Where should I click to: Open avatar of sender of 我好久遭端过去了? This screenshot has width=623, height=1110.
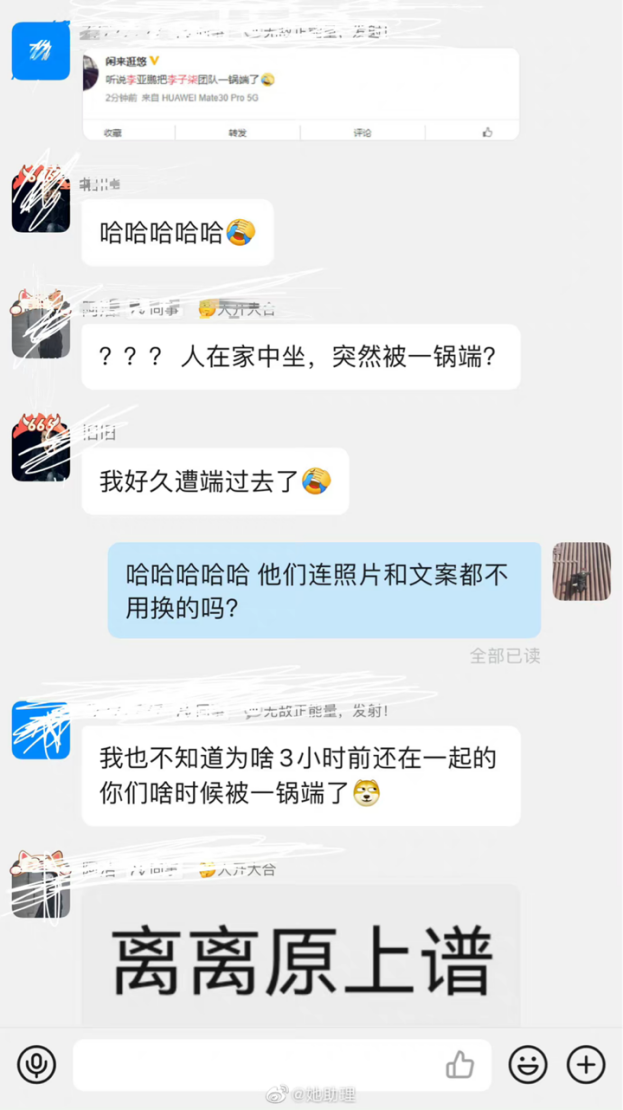tap(40, 451)
